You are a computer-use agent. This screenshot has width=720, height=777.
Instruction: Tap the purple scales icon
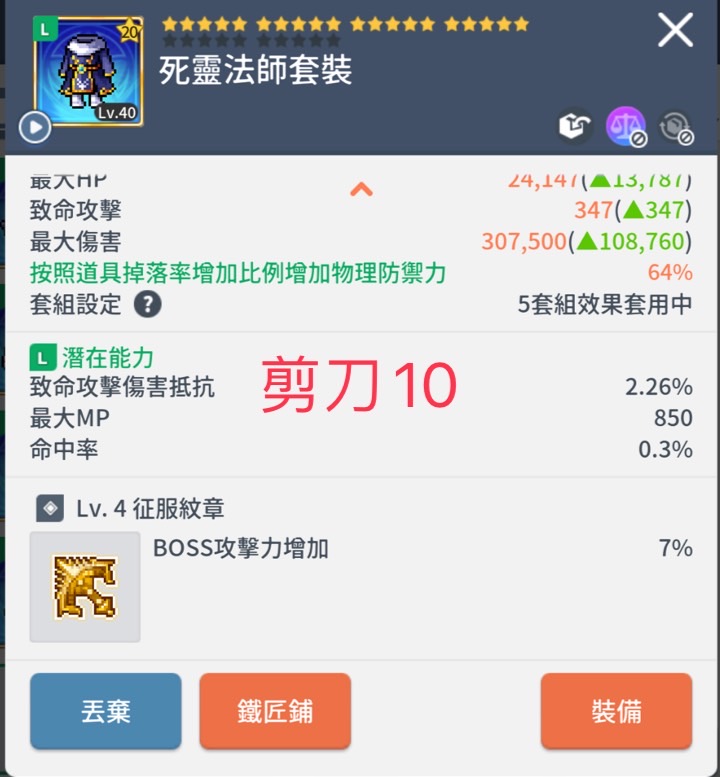pos(626,127)
